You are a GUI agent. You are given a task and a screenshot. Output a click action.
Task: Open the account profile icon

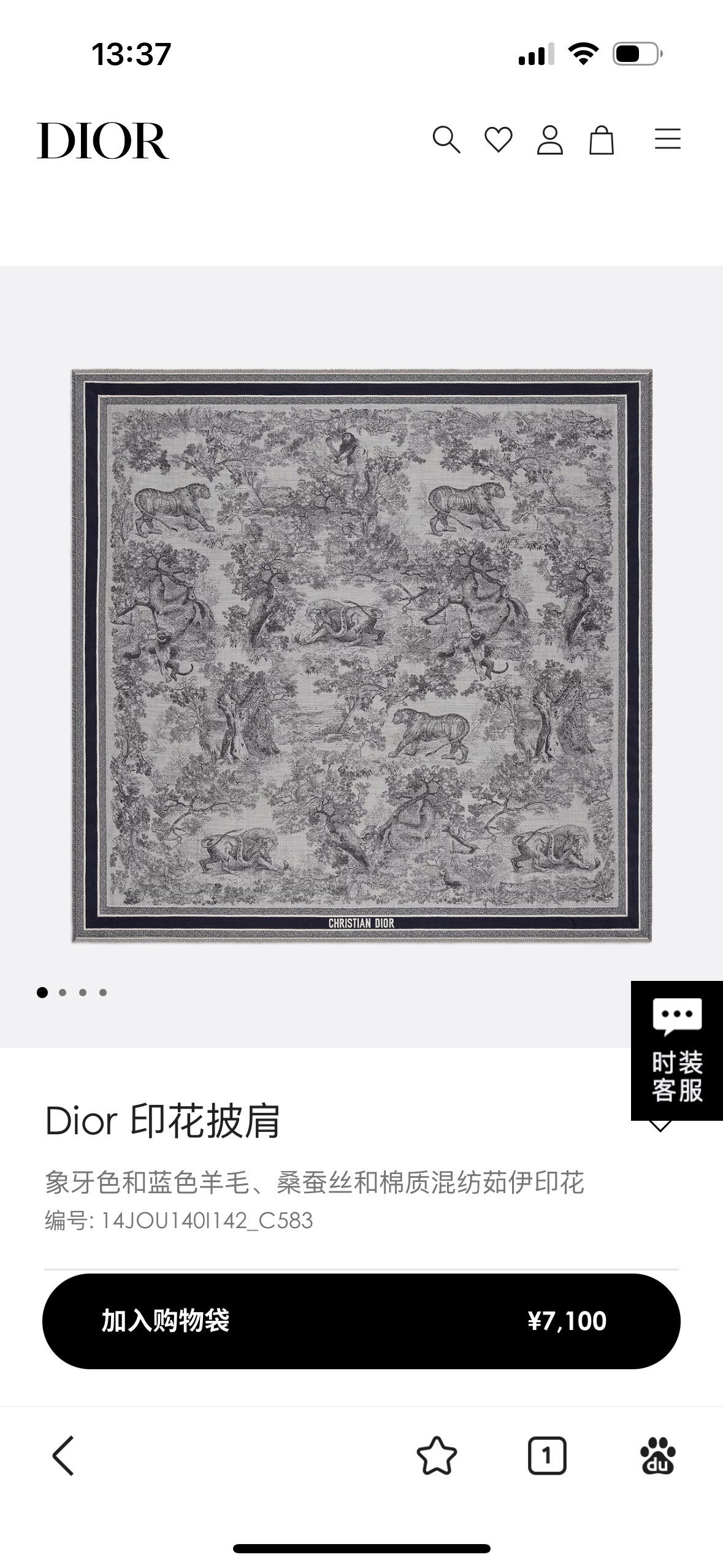coord(549,140)
